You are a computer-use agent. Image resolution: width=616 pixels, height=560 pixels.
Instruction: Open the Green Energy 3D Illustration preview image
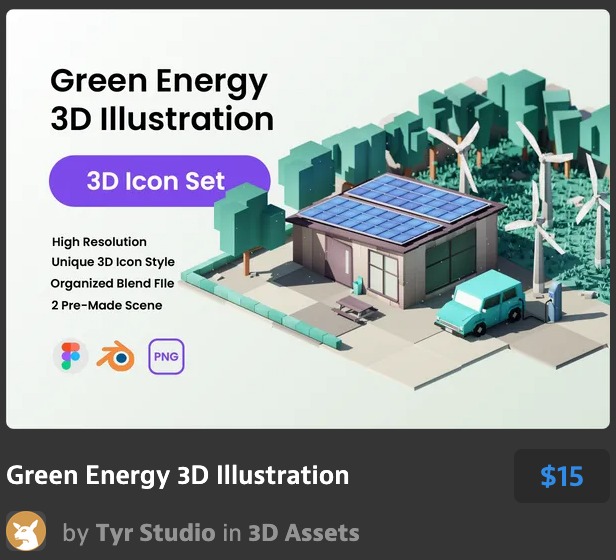tap(308, 220)
